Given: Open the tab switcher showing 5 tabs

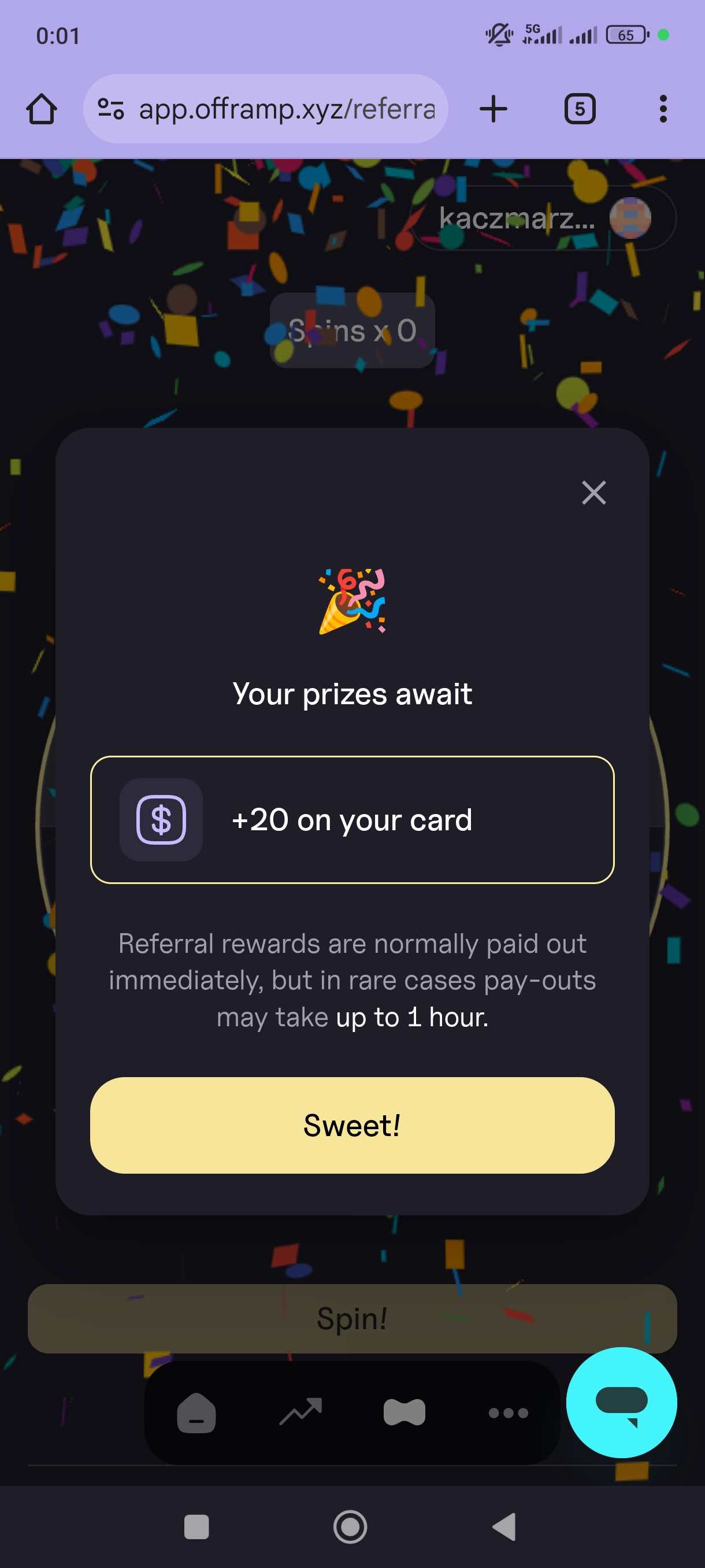Looking at the screenshot, I should pos(580,109).
